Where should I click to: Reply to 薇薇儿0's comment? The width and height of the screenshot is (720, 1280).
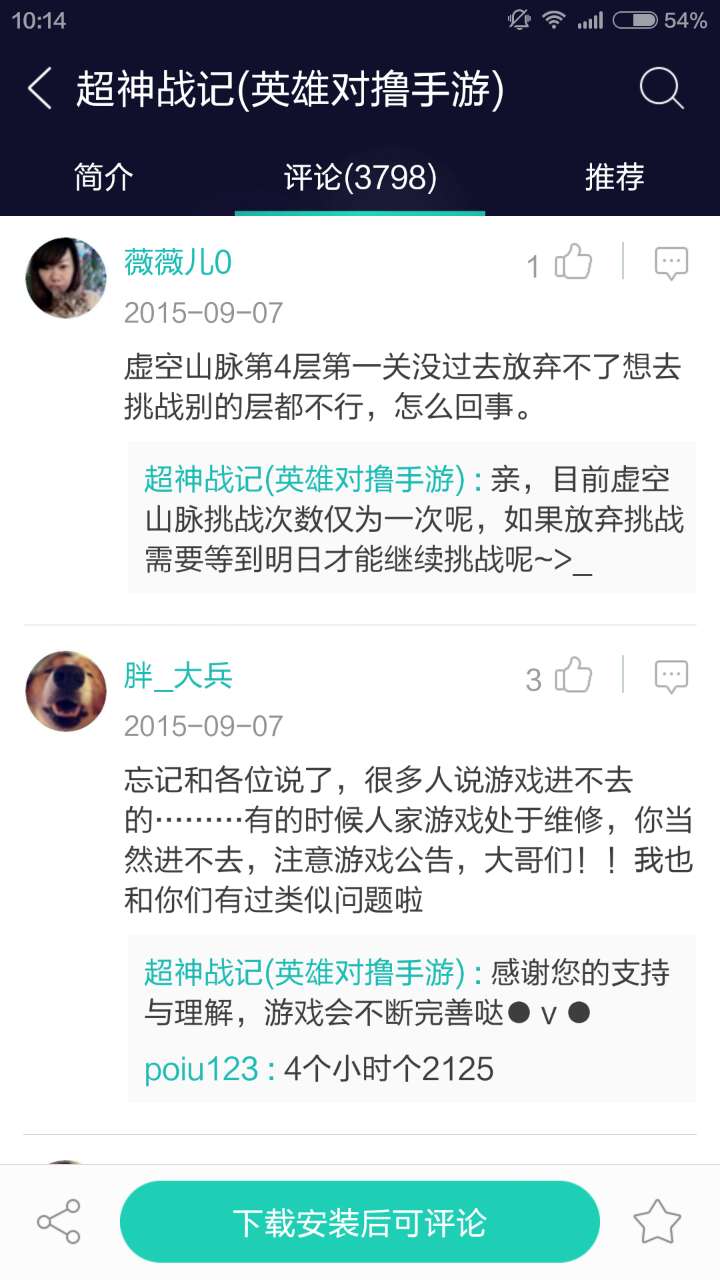click(671, 263)
